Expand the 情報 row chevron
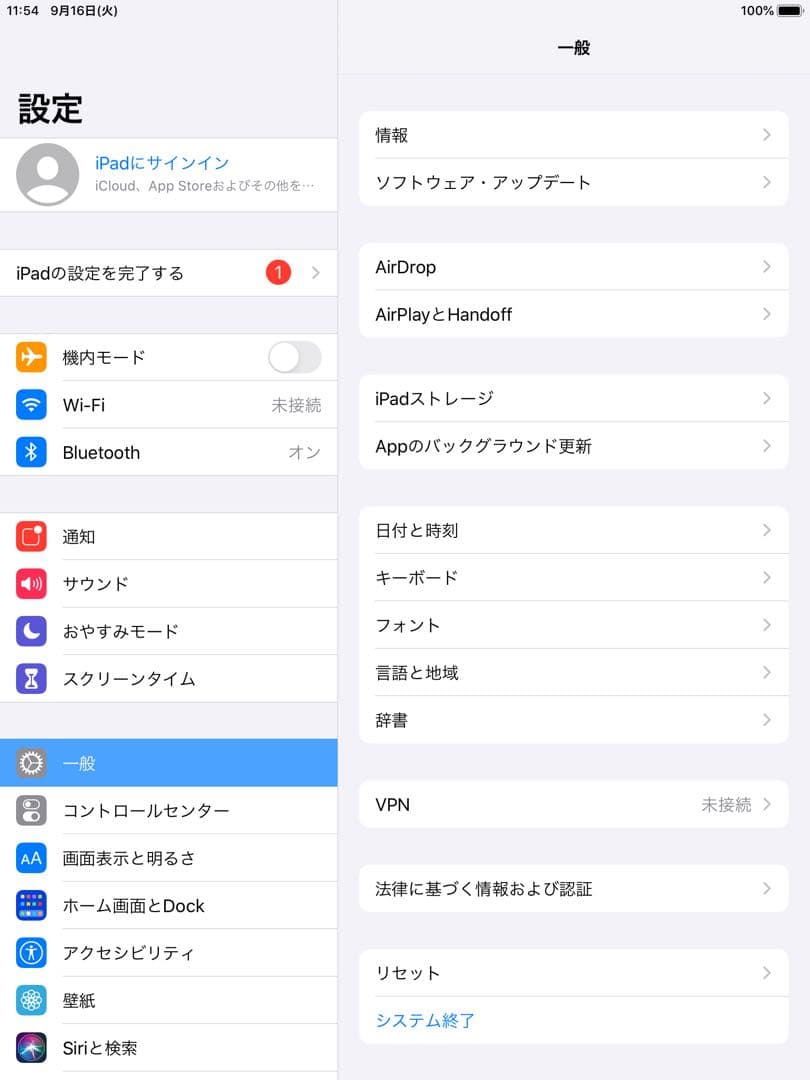 (x=766, y=135)
